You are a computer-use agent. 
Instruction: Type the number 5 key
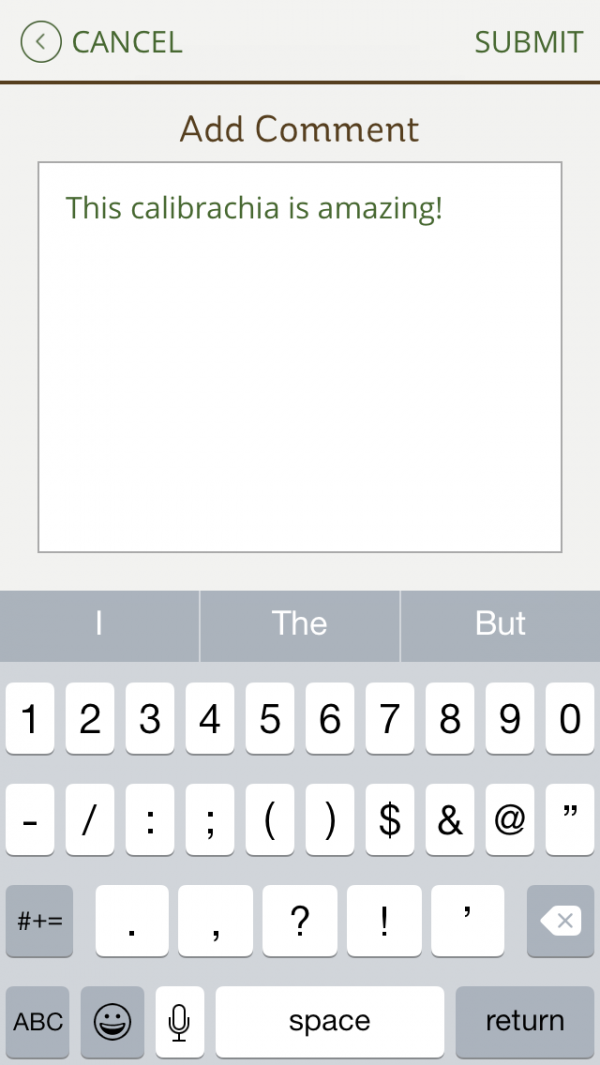[270, 719]
